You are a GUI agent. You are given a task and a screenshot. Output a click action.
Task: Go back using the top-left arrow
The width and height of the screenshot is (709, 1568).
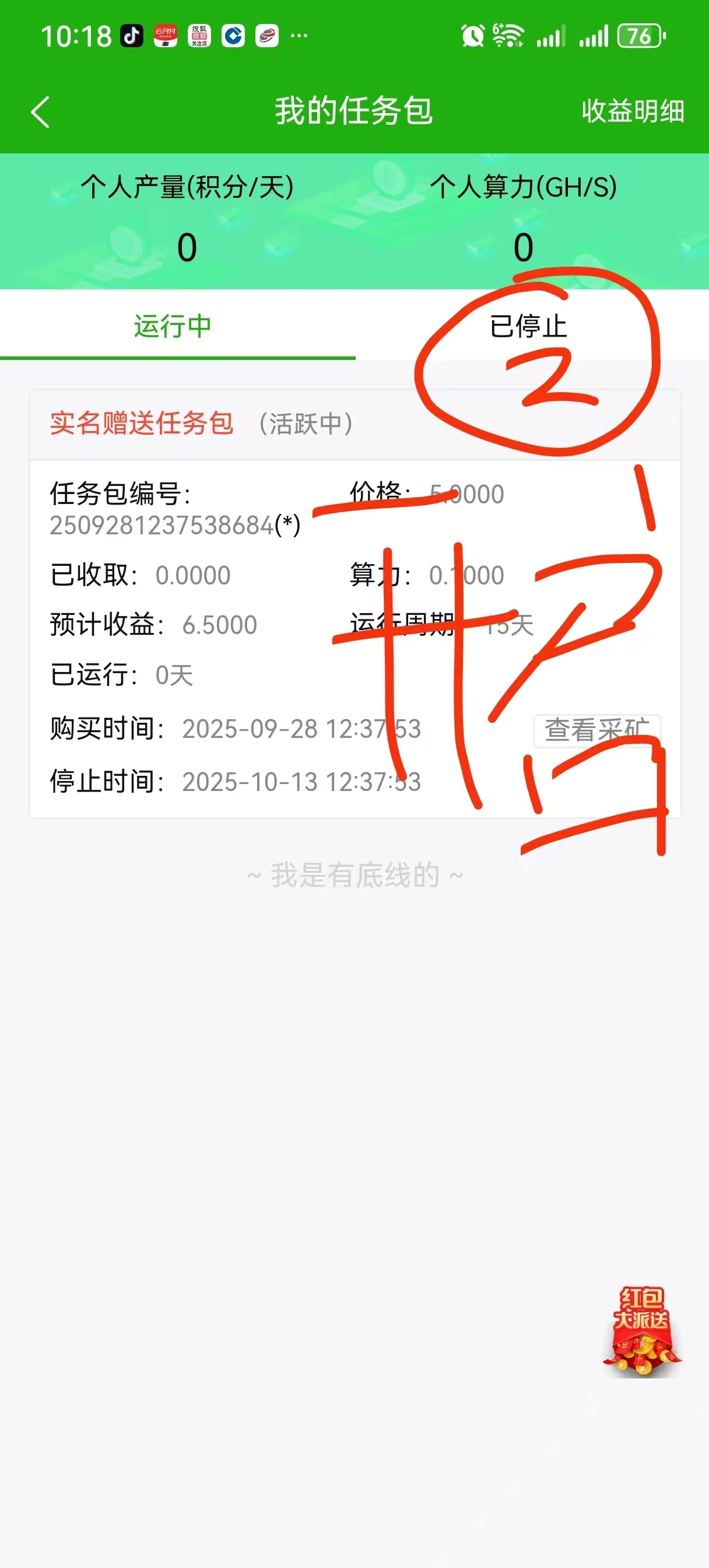coord(40,112)
